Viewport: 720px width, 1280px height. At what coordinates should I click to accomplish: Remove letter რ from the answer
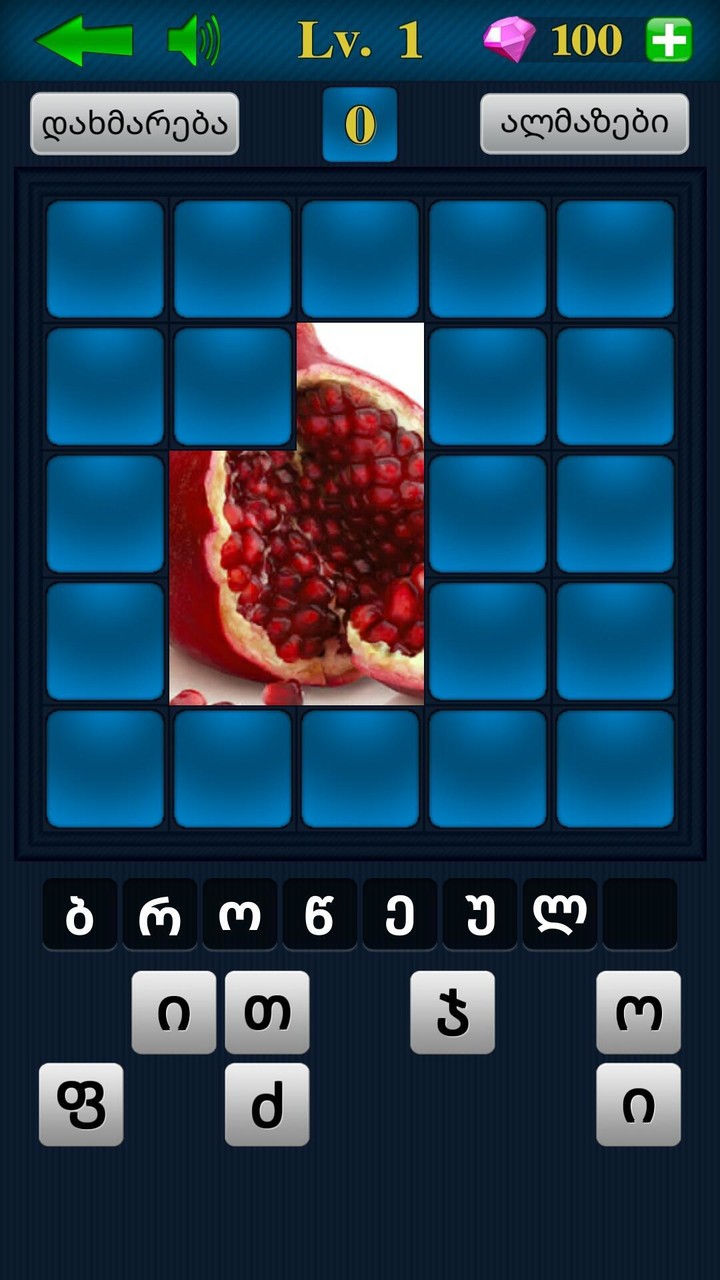[x=160, y=914]
